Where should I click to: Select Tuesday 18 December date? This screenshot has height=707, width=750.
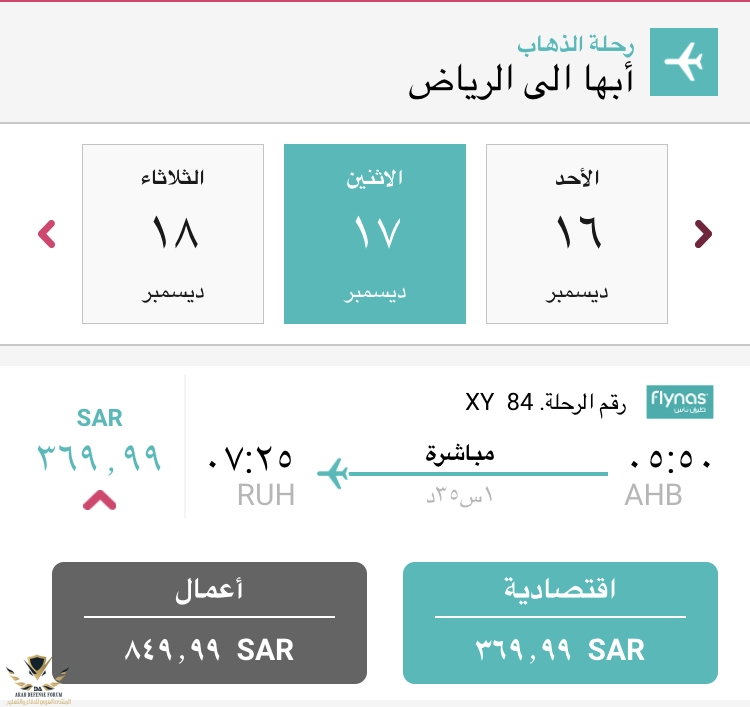pyautogui.click(x=173, y=234)
